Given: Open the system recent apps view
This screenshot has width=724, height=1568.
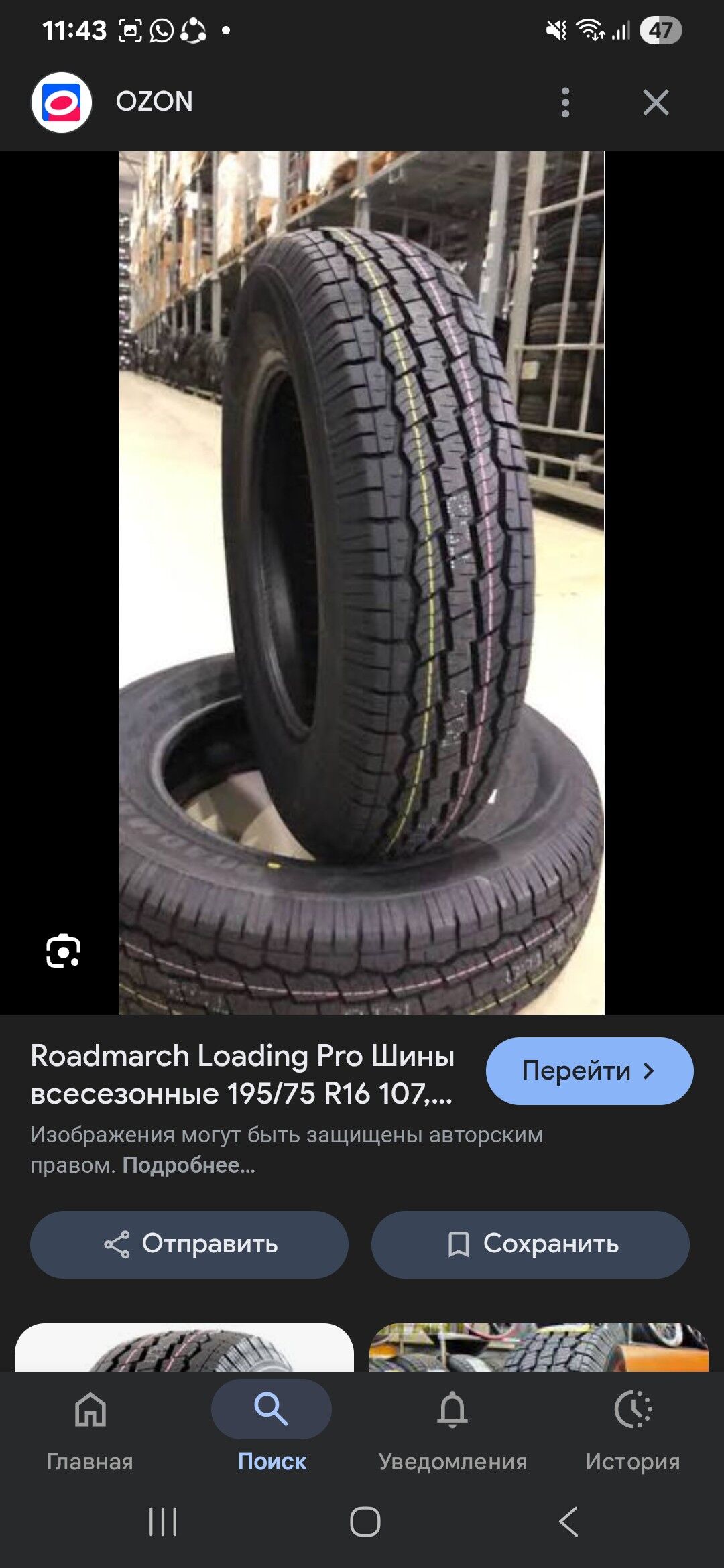Looking at the screenshot, I should (x=163, y=1521).
